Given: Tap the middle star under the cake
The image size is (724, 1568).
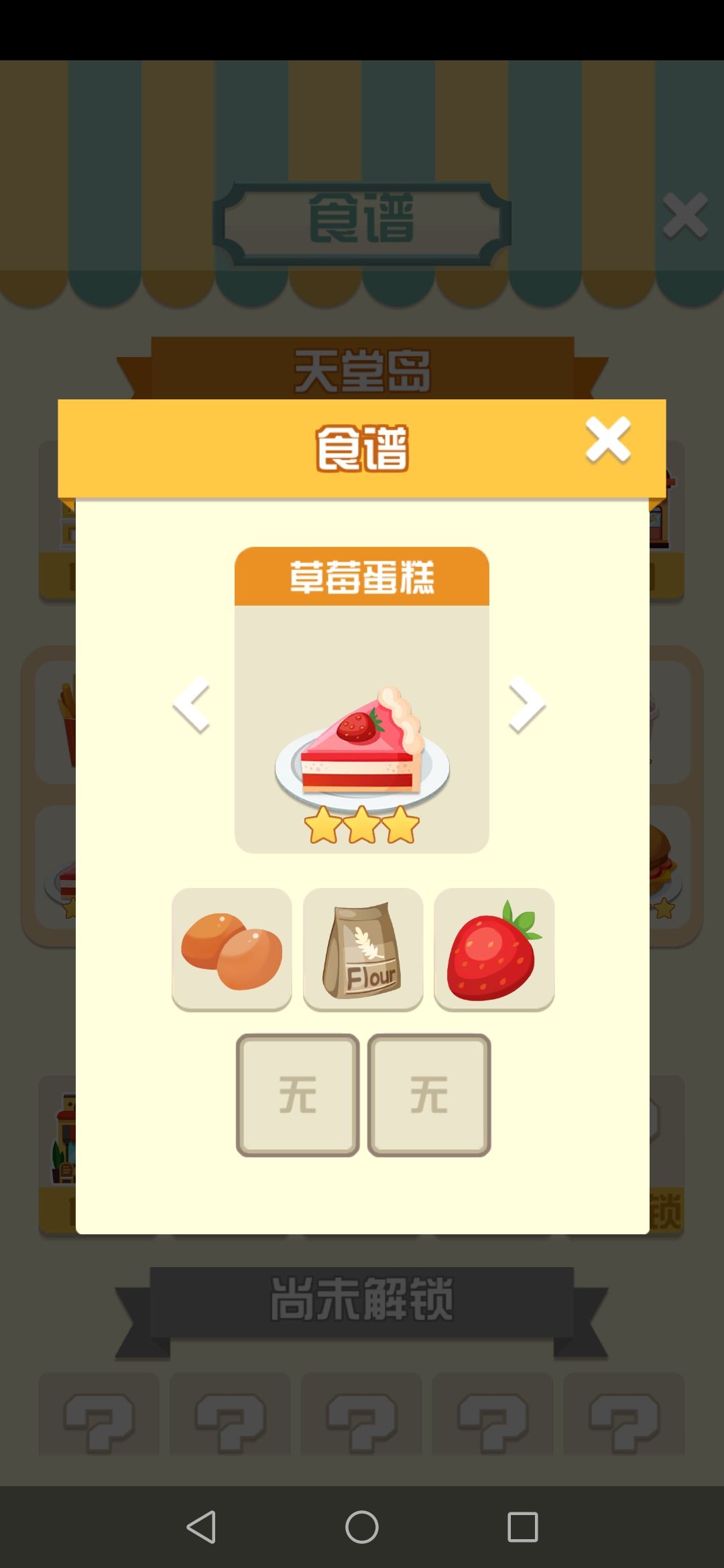Looking at the screenshot, I should (362, 828).
